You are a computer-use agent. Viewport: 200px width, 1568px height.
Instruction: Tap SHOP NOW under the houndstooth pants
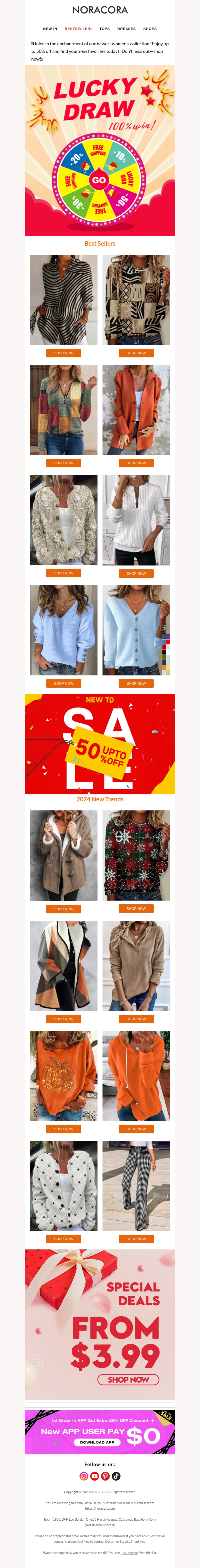tap(136, 1239)
